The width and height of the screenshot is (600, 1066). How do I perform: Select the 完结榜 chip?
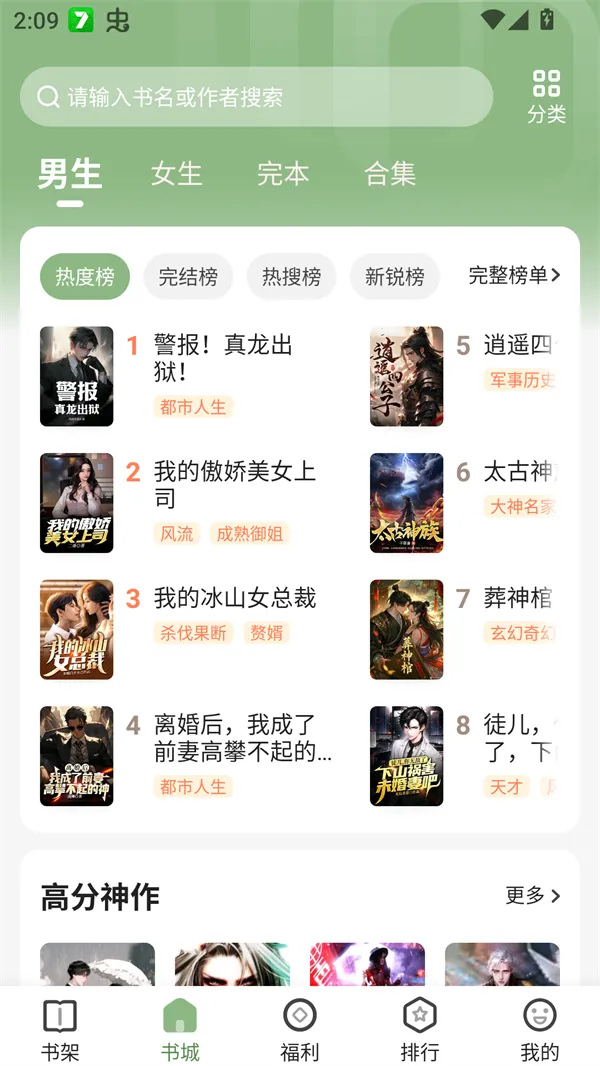(x=188, y=277)
